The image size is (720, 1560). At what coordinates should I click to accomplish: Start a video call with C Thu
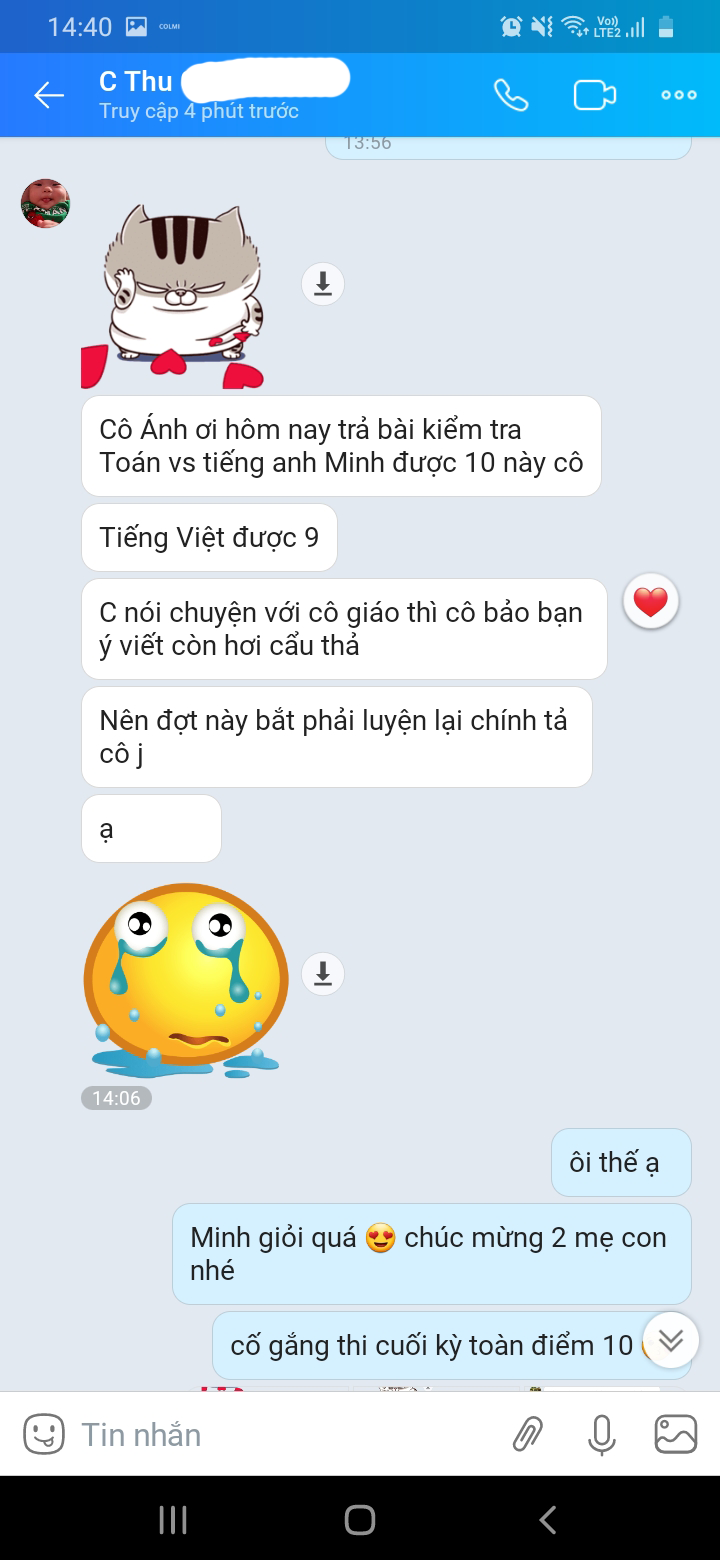point(594,95)
